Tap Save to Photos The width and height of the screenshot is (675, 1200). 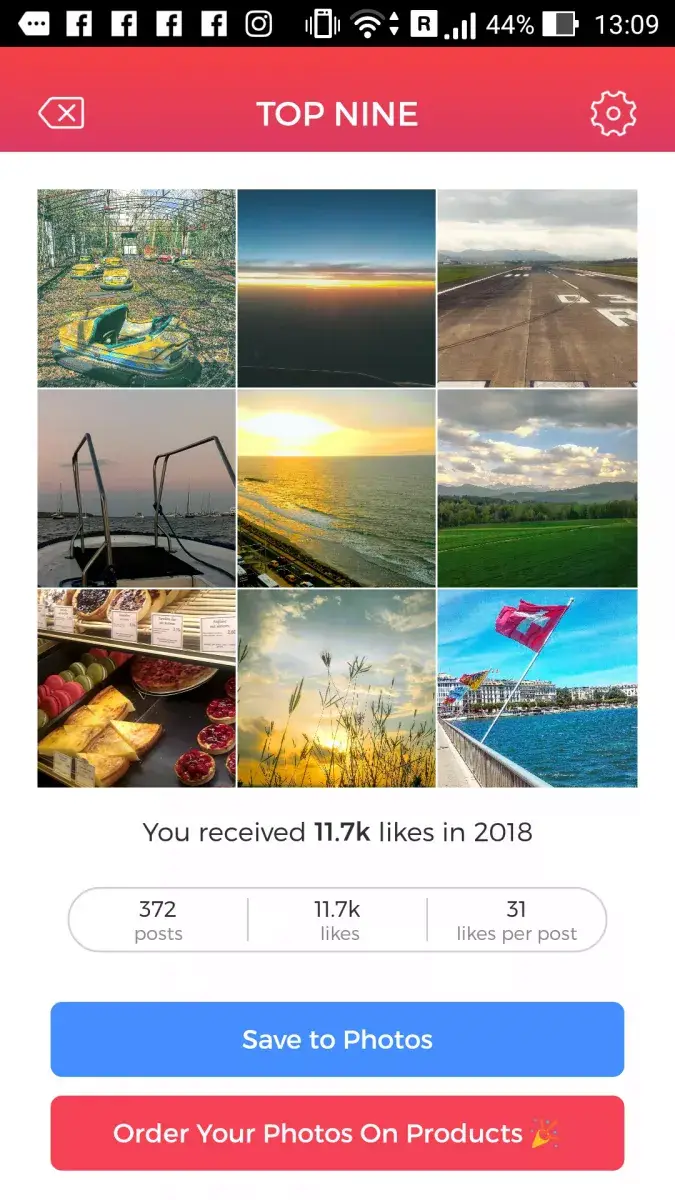(337, 1039)
